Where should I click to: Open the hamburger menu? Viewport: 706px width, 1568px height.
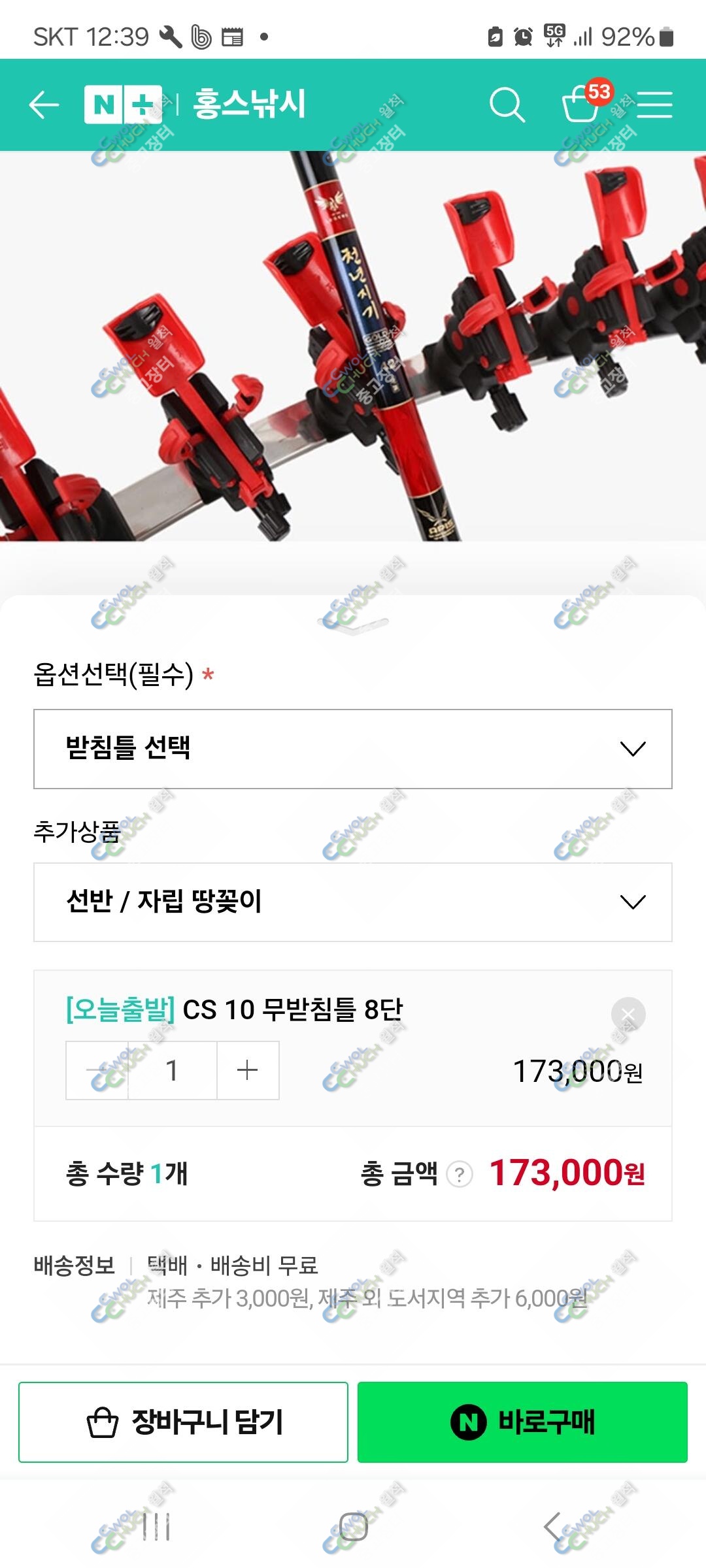[654, 105]
